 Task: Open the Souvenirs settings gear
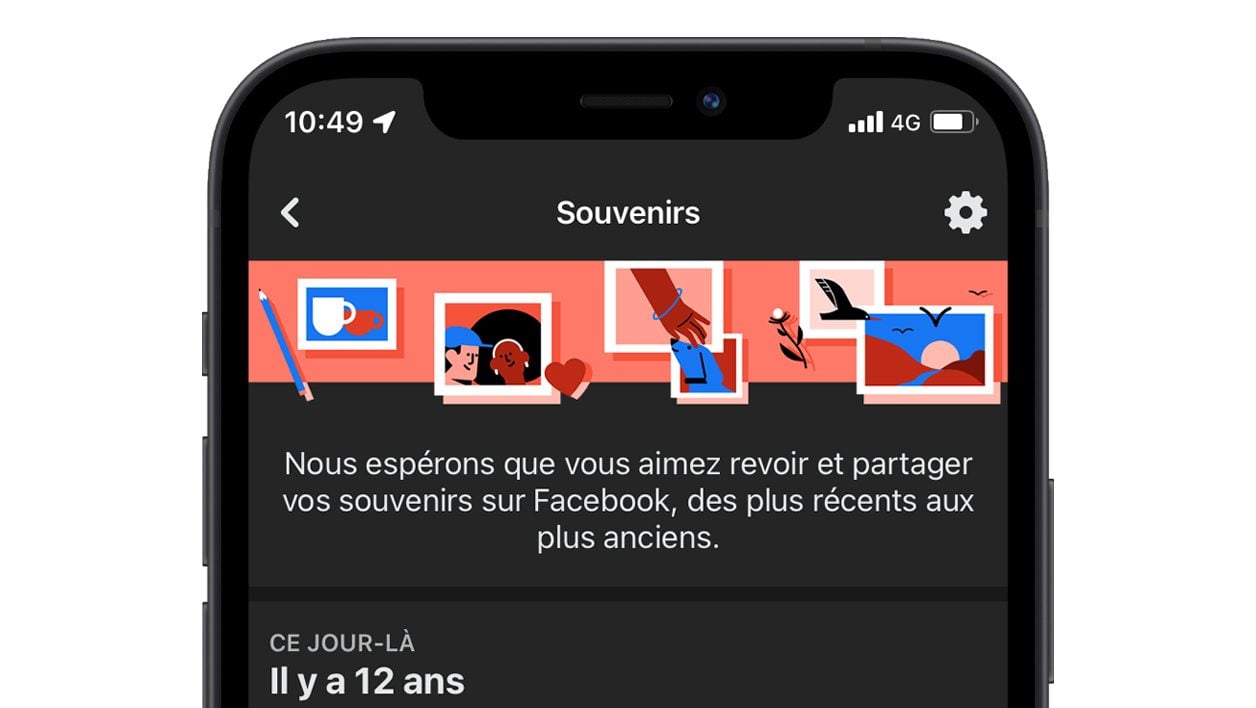tap(965, 213)
